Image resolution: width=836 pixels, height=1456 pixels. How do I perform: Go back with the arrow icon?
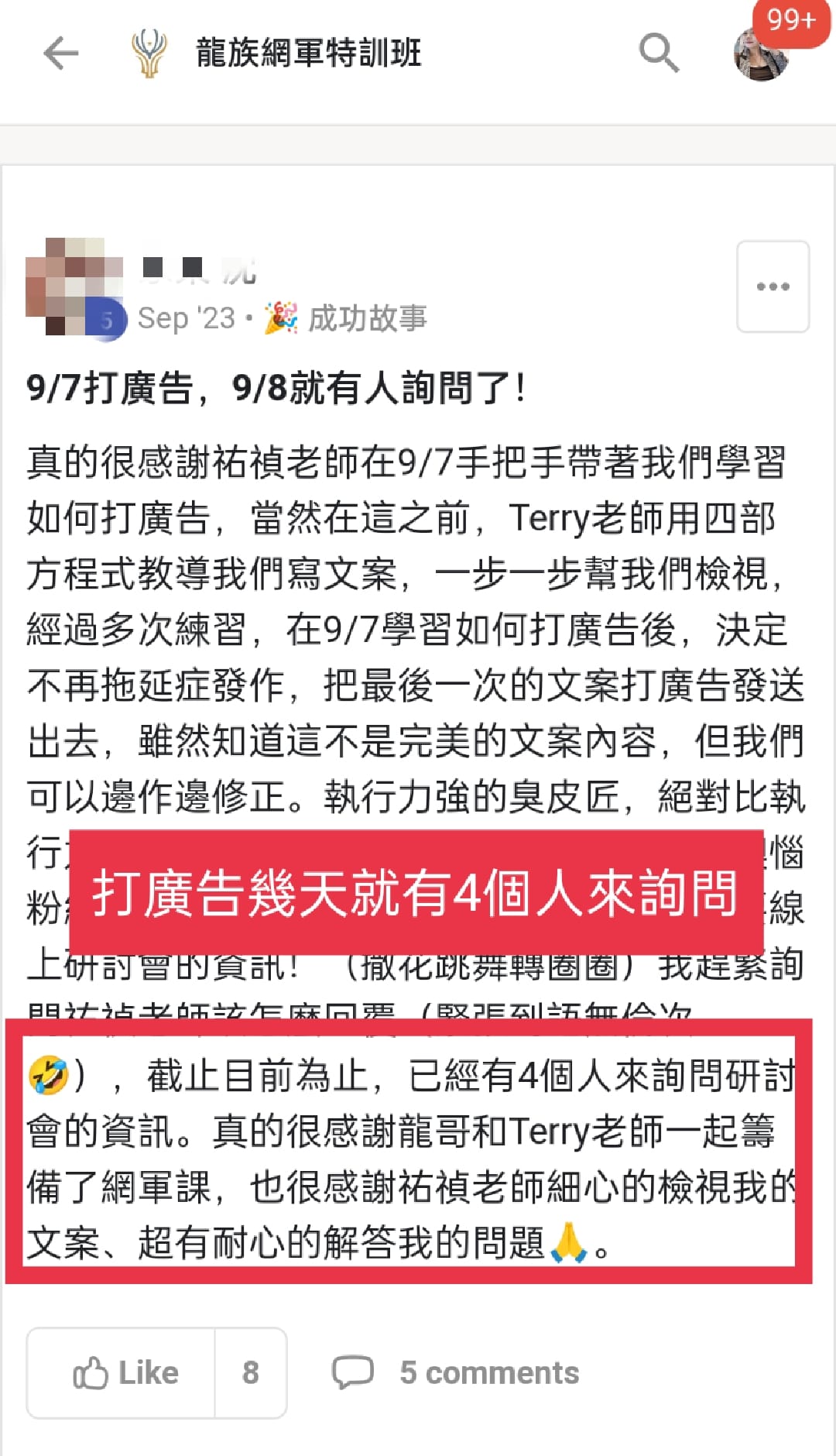(60, 53)
